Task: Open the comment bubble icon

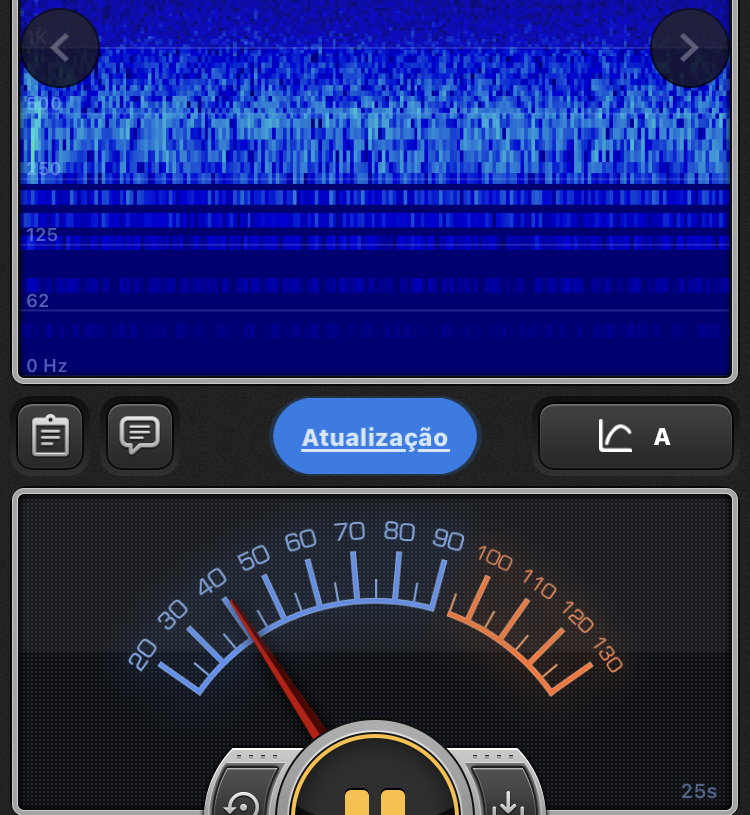Action: point(140,436)
